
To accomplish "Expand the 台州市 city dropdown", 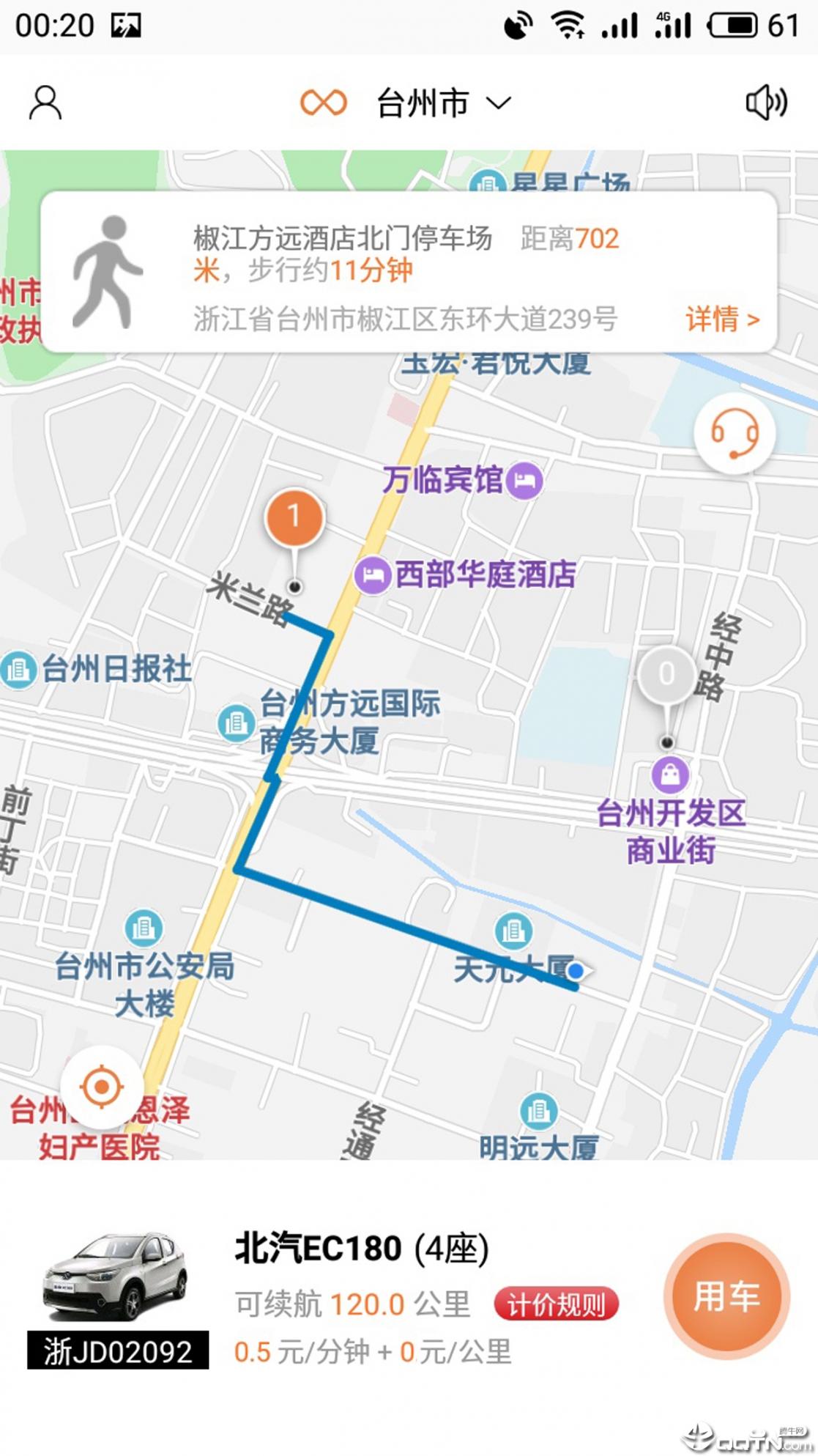I will point(442,103).
